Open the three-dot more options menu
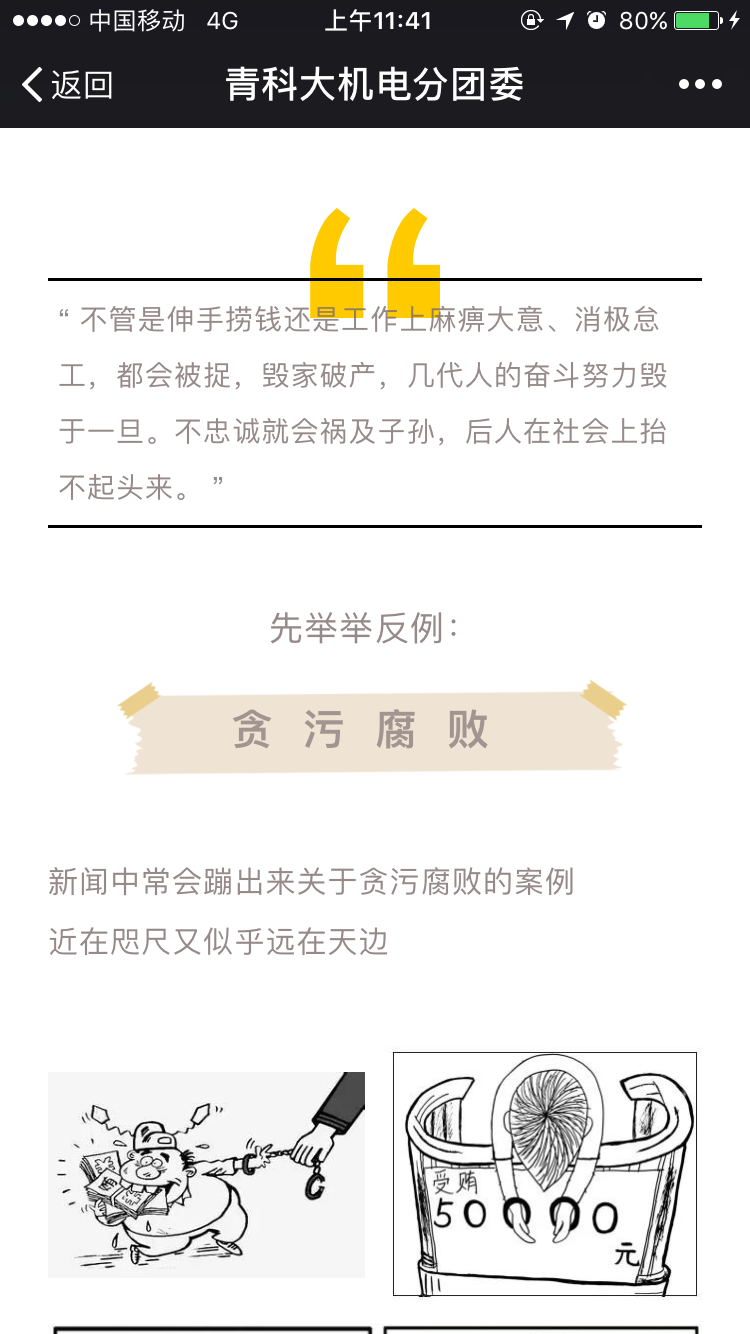750x1334 pixels. coord(700,85)
